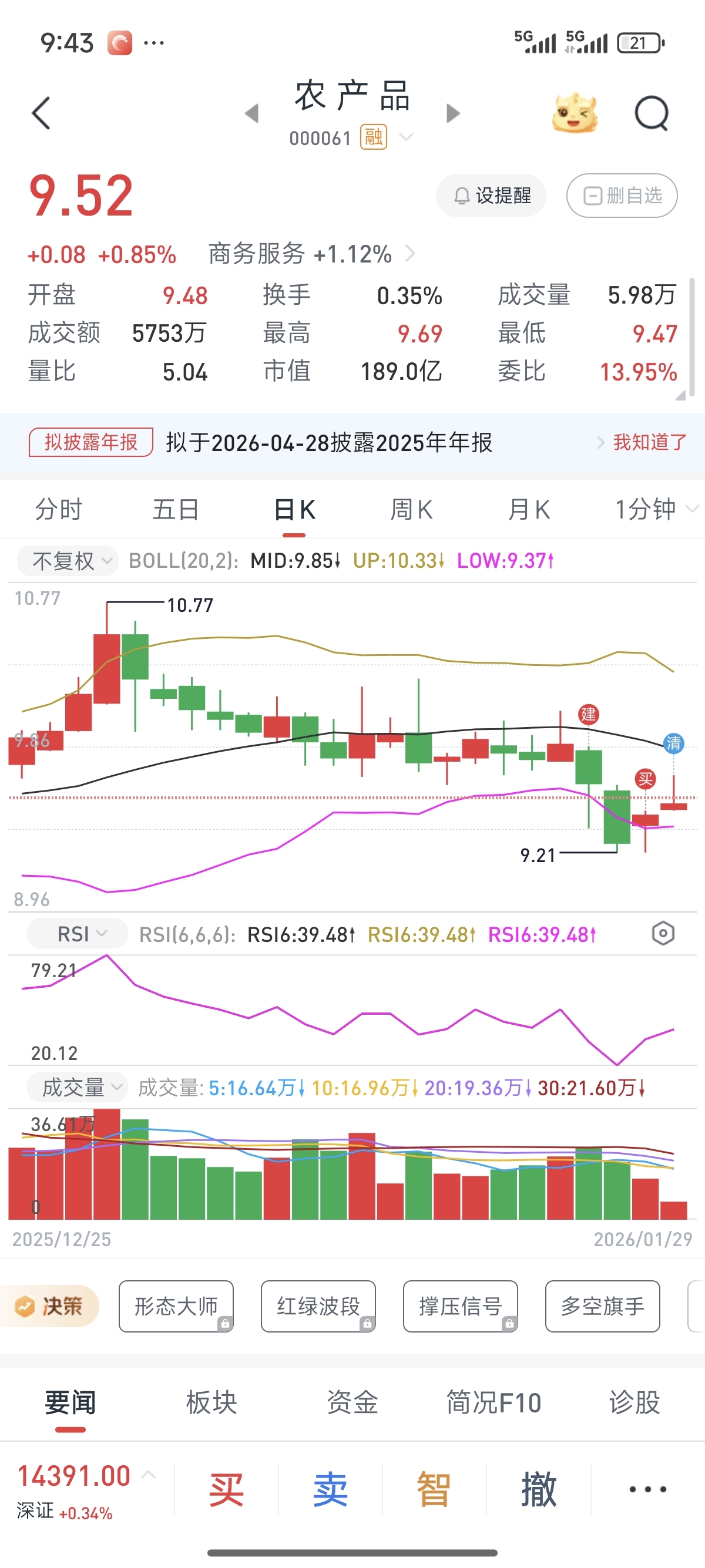Switch to the next stock with right triangle
Screen dimensions: 705x1568
pos(452,113)
